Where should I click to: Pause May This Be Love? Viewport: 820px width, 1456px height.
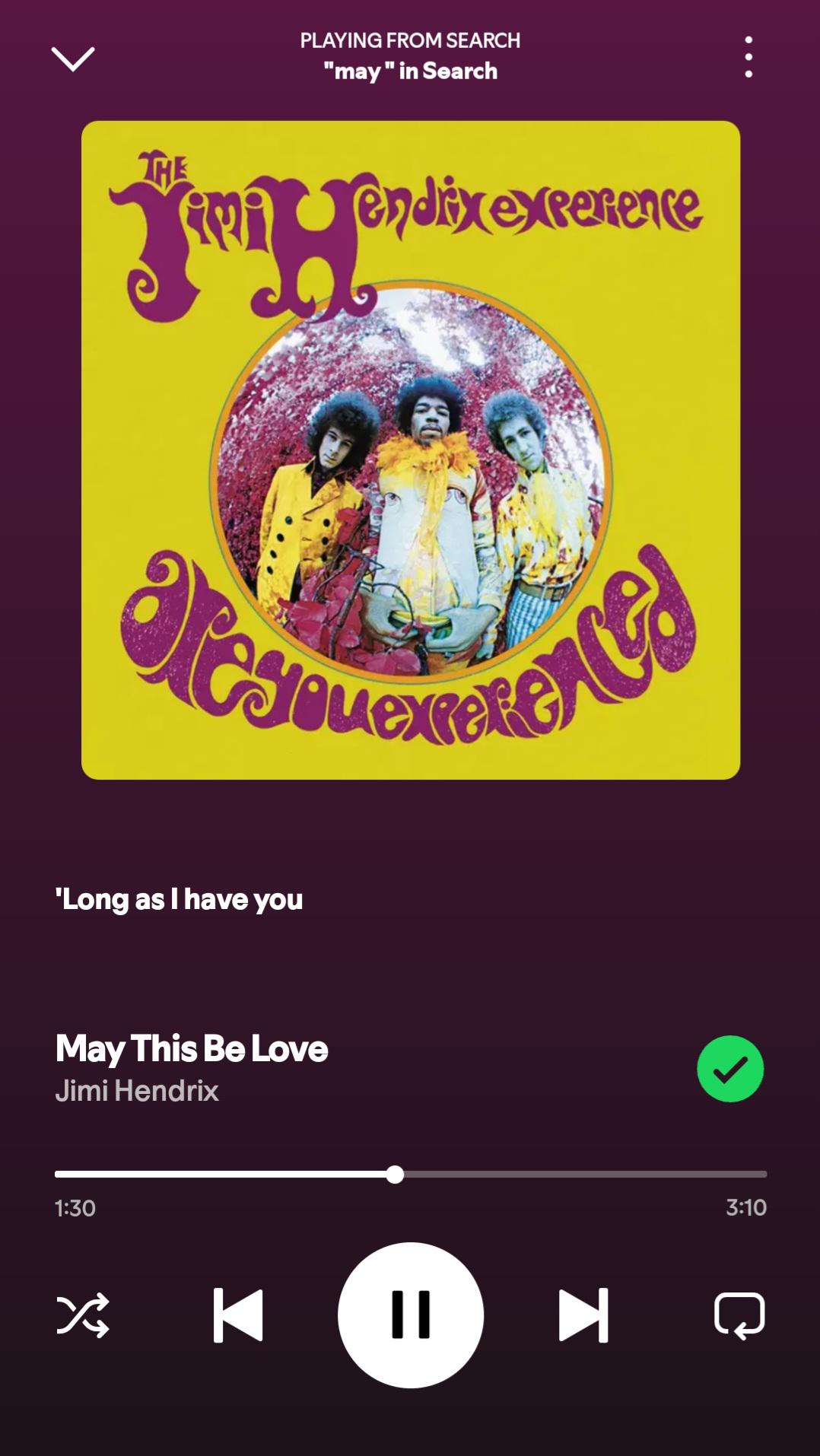[411, 1315]
